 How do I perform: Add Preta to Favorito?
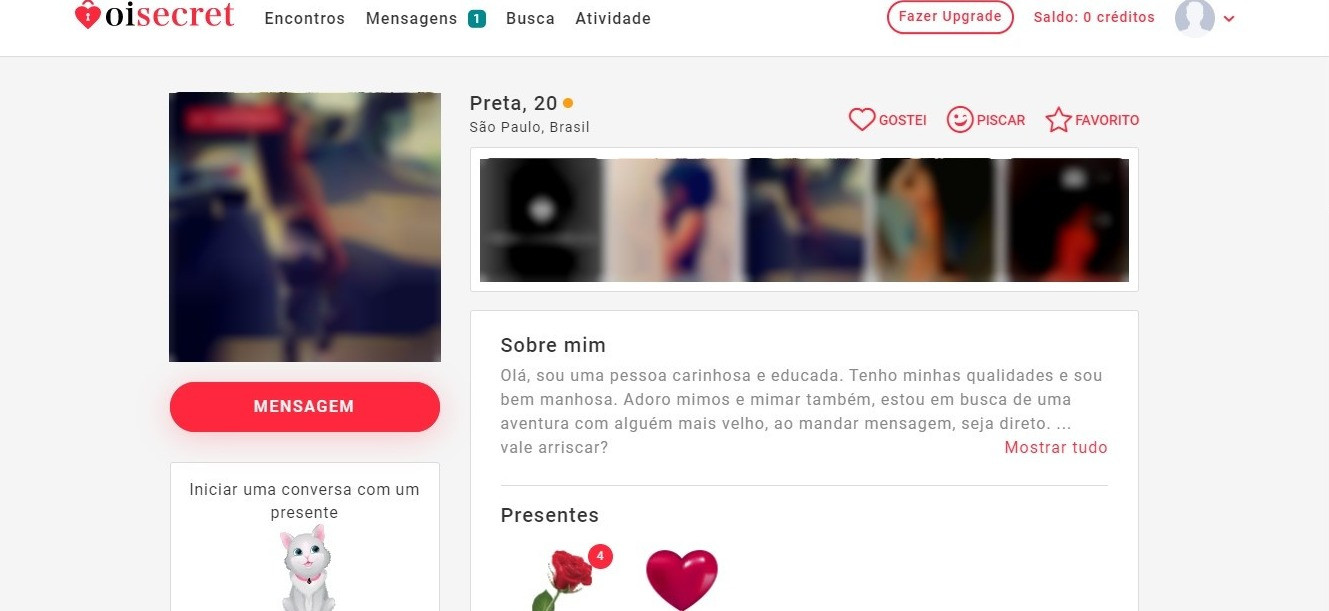click(x=1092, y=120)
